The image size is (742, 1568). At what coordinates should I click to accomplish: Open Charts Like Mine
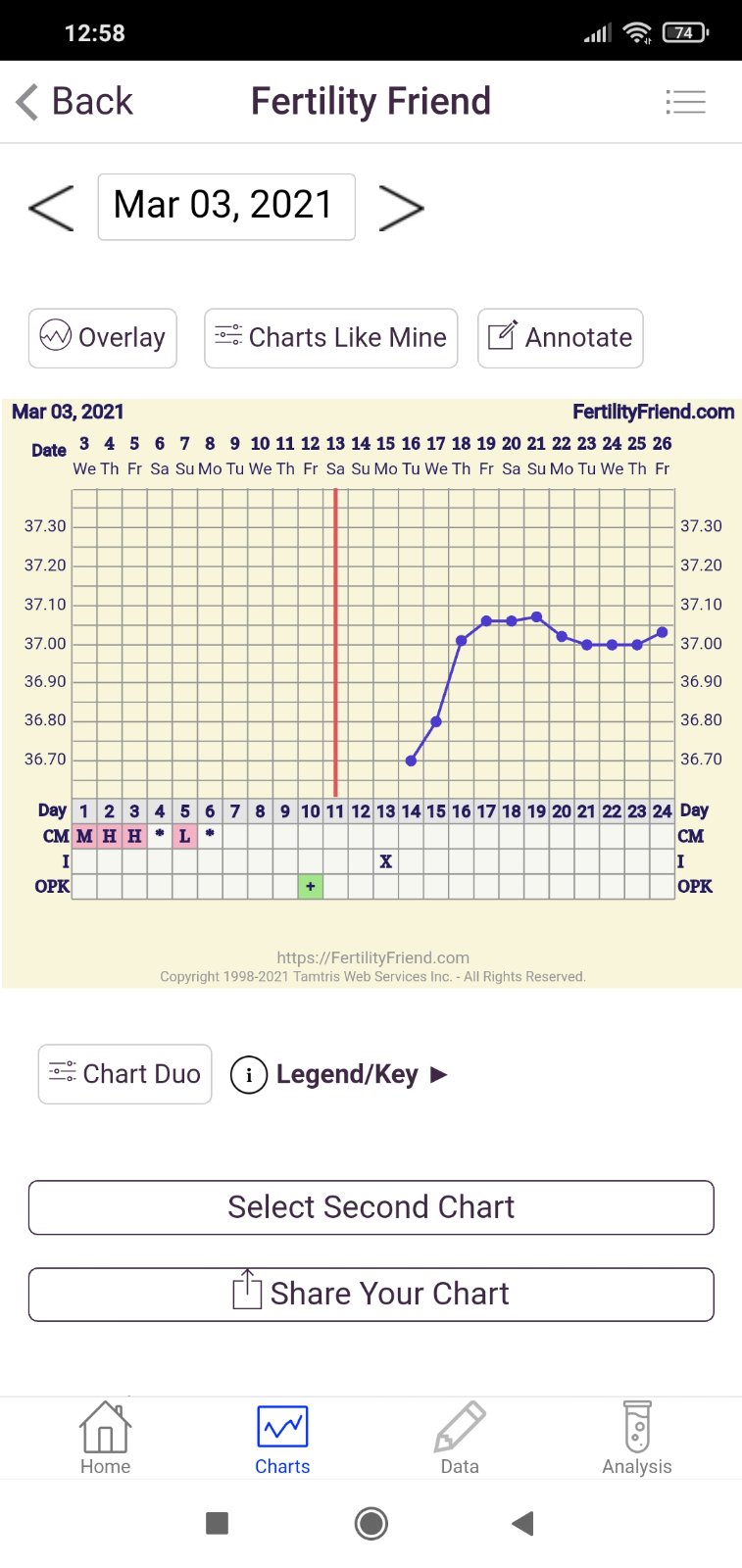(x=330, y=338)
